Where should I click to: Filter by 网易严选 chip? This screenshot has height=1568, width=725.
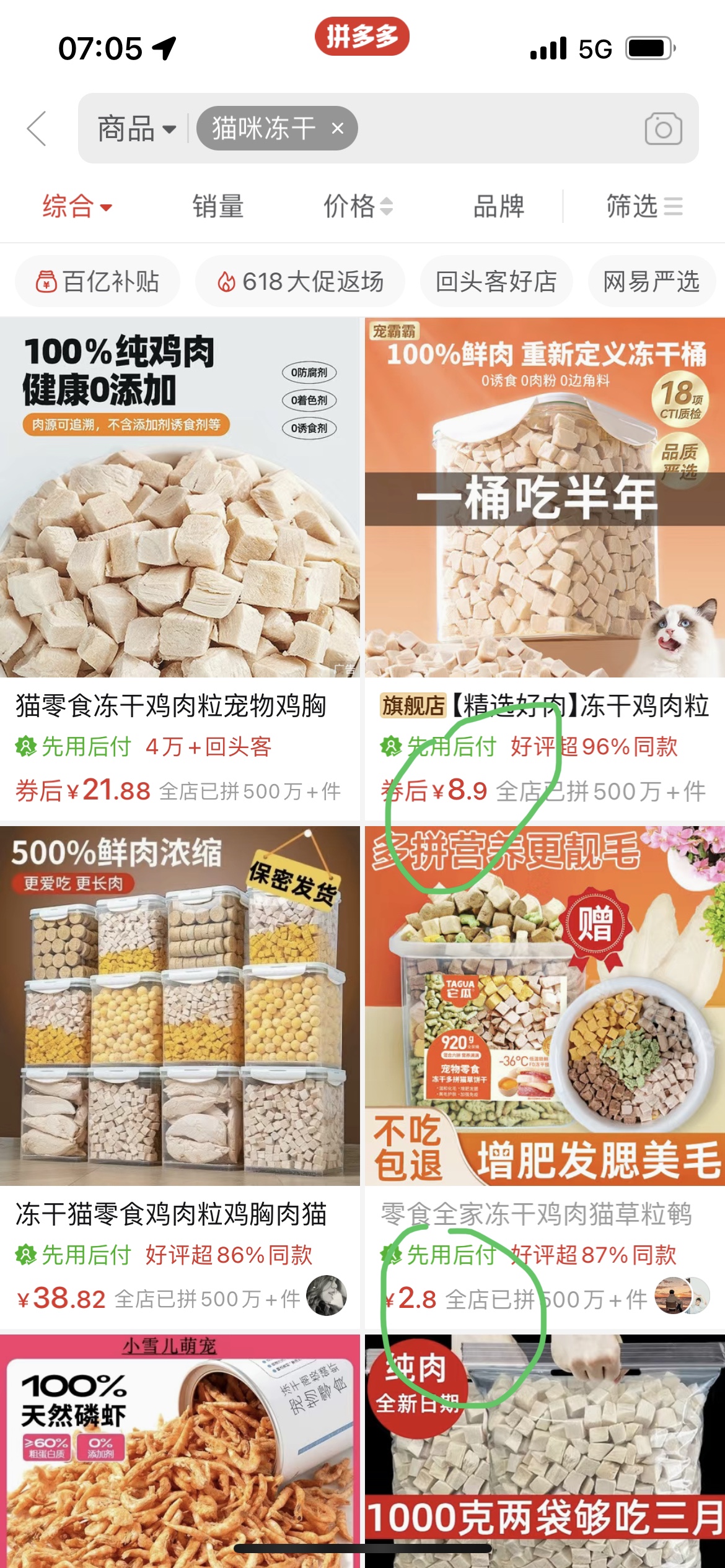click(651, 282)
